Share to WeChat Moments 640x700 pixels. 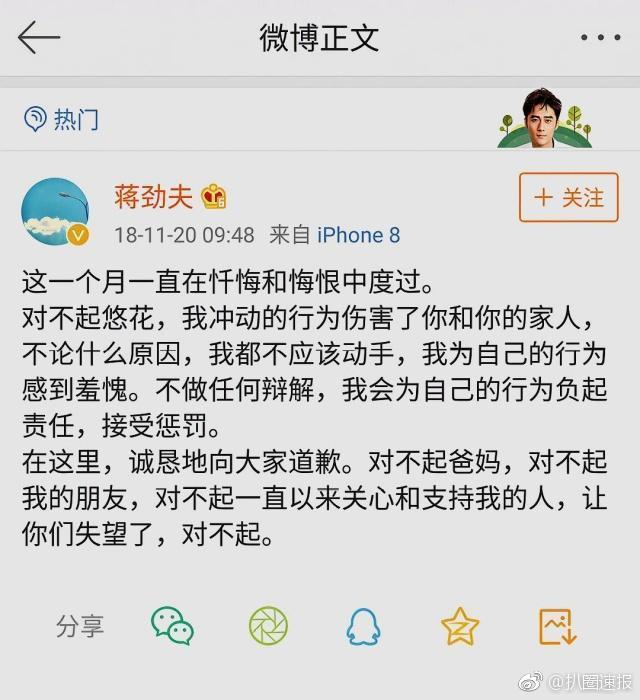coord(268,626)
